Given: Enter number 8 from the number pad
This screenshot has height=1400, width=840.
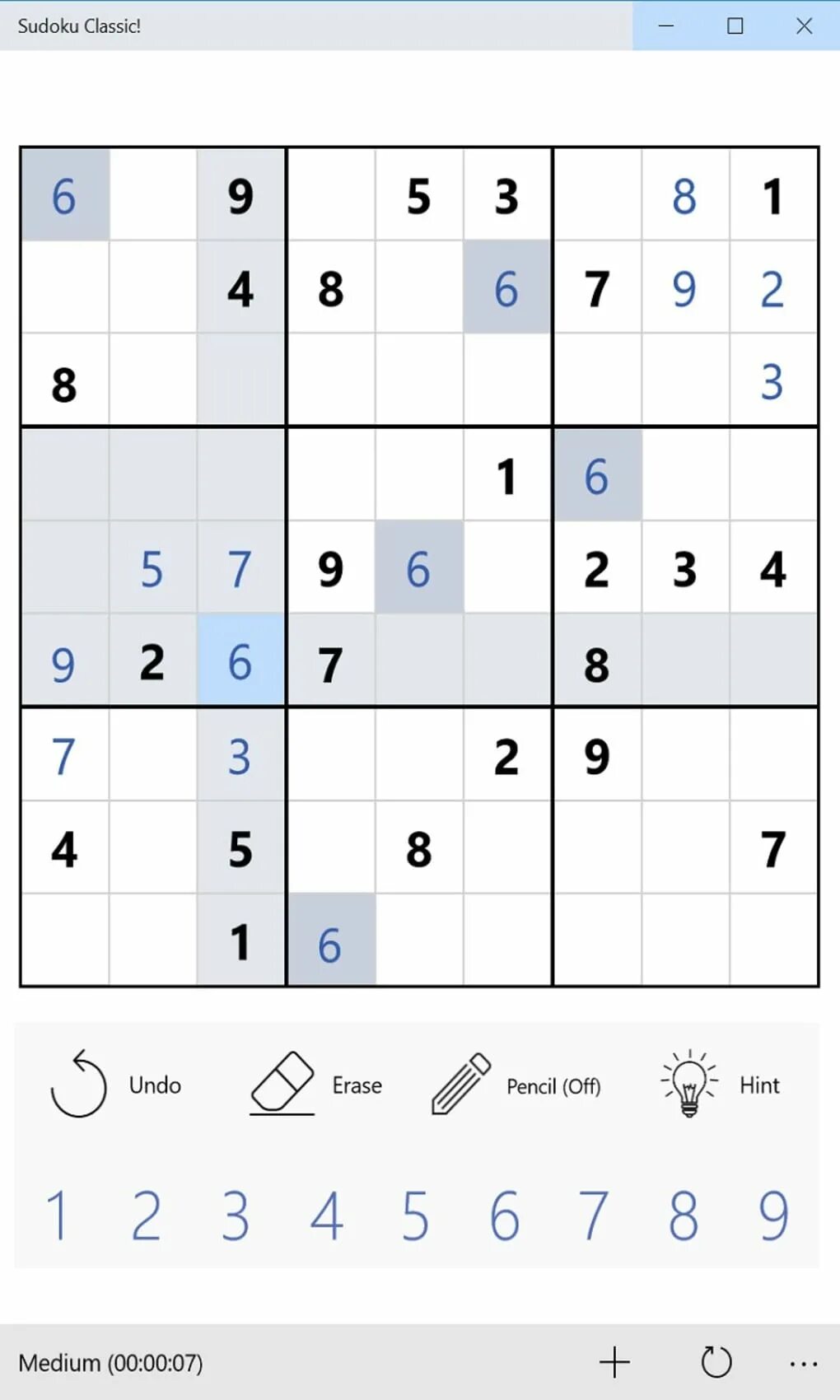Looking at the screenshot, I should (684, 1216).
